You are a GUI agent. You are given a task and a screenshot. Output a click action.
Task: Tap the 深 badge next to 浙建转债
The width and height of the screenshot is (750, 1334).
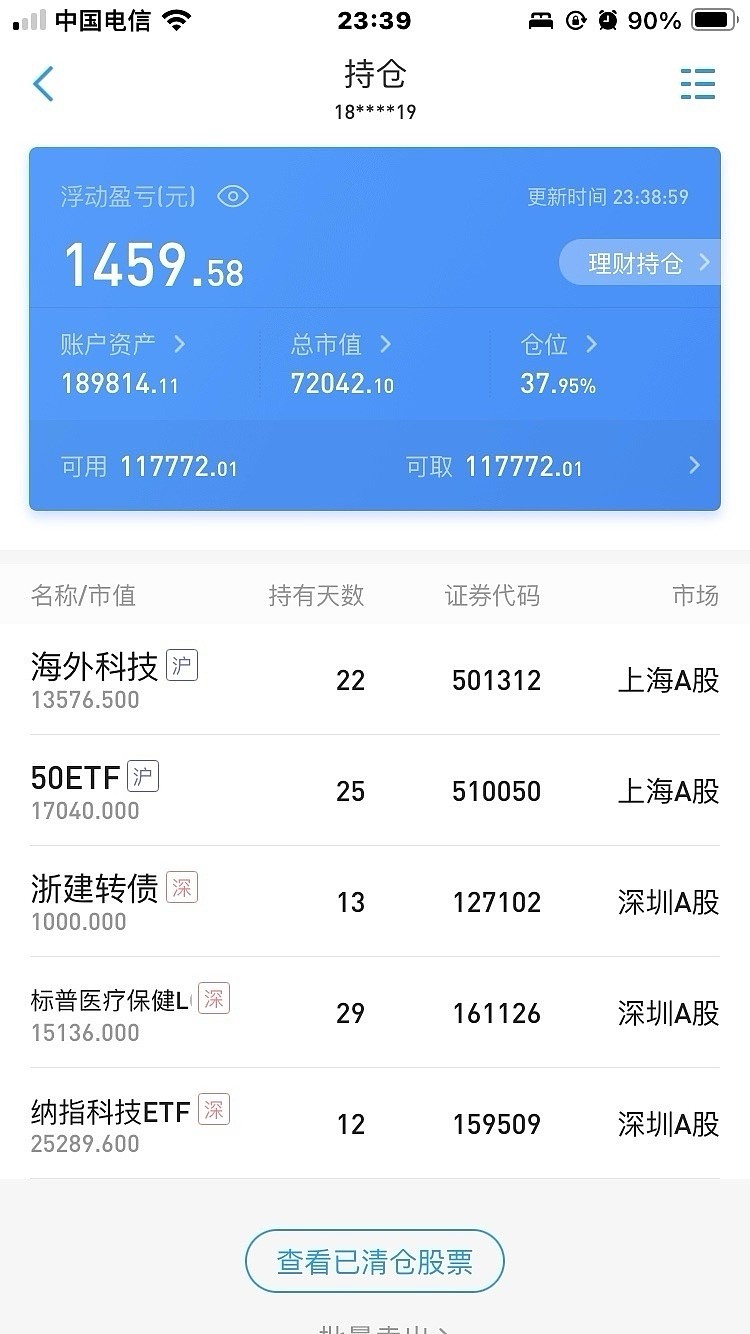[x=181, y=887]
